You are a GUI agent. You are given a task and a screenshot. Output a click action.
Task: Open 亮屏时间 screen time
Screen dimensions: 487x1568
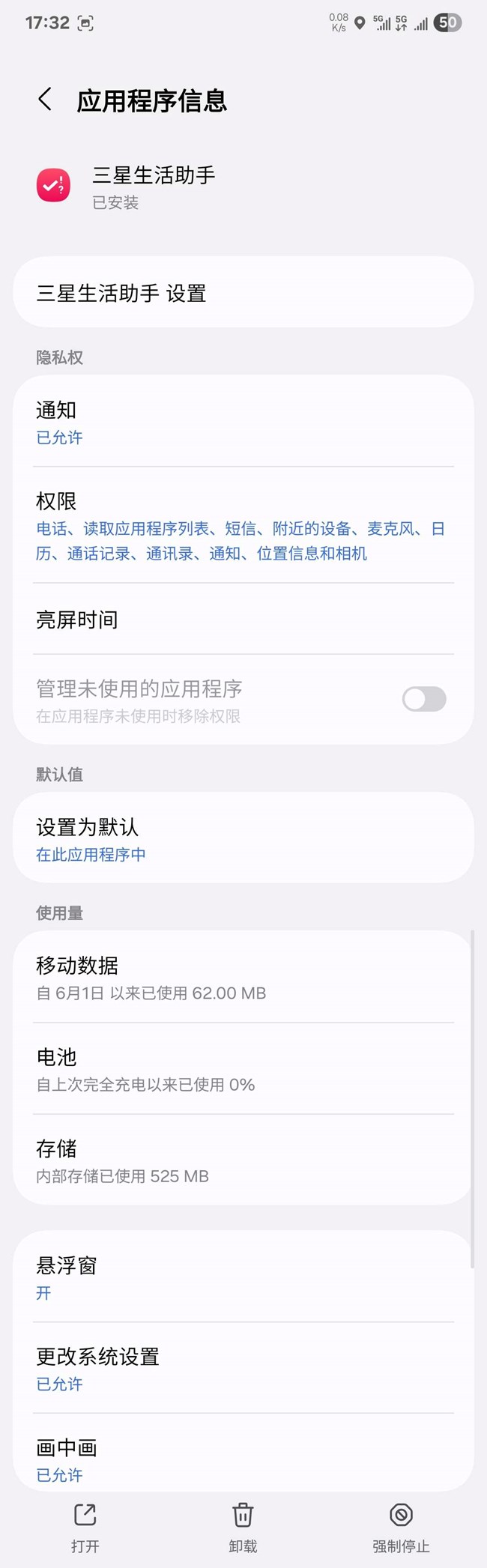[243, 620]
